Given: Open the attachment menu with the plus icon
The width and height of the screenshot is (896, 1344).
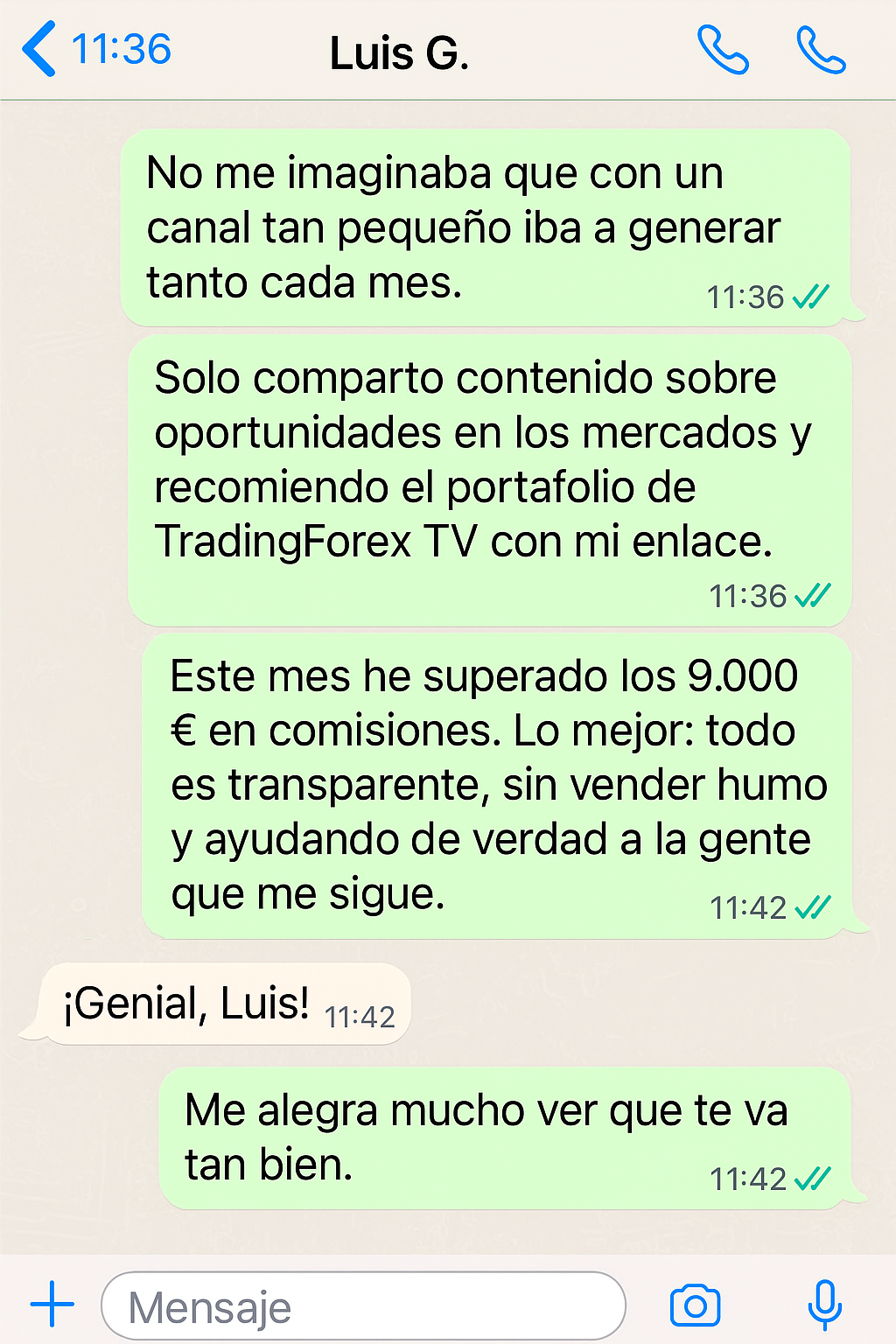Looking at the screenshot, I should [x=52, y=1304].
